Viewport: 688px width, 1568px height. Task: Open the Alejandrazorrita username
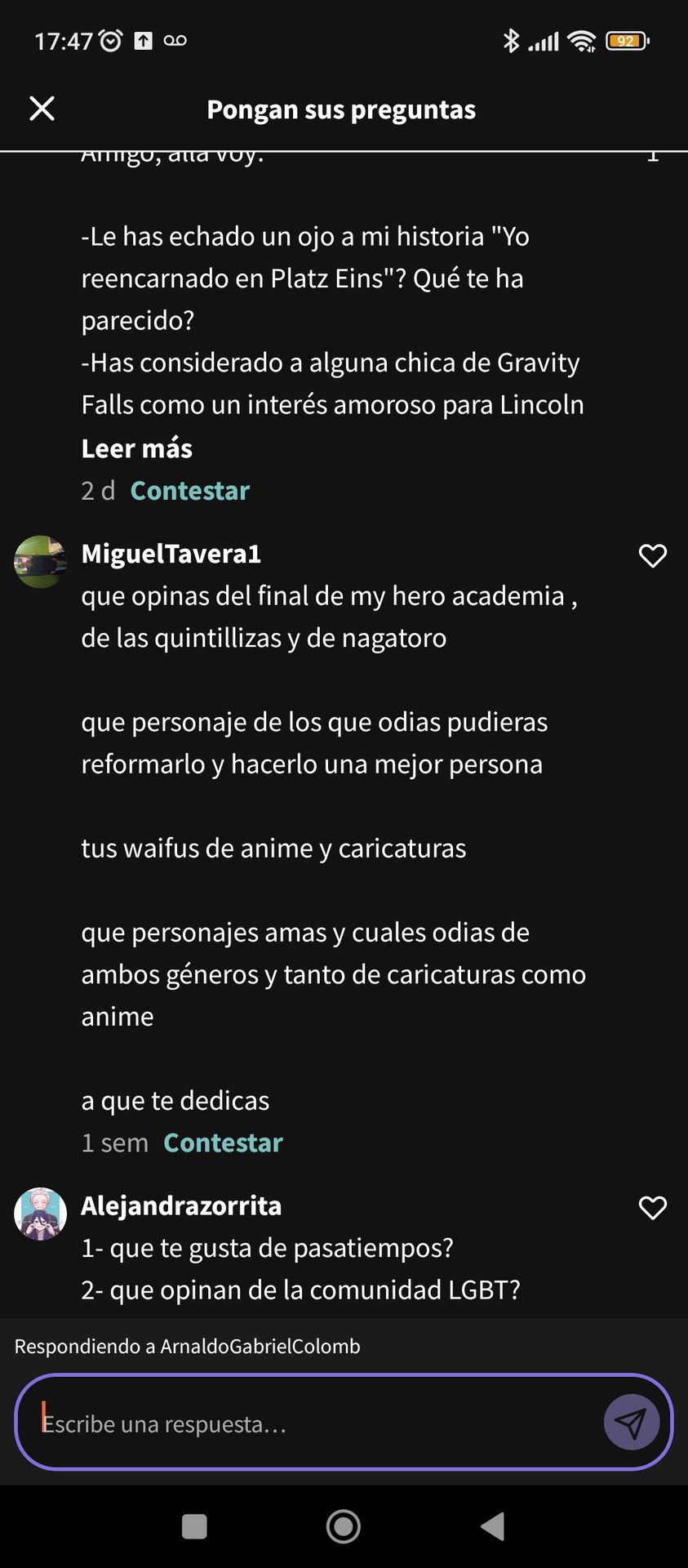[x=181, y=1205]
